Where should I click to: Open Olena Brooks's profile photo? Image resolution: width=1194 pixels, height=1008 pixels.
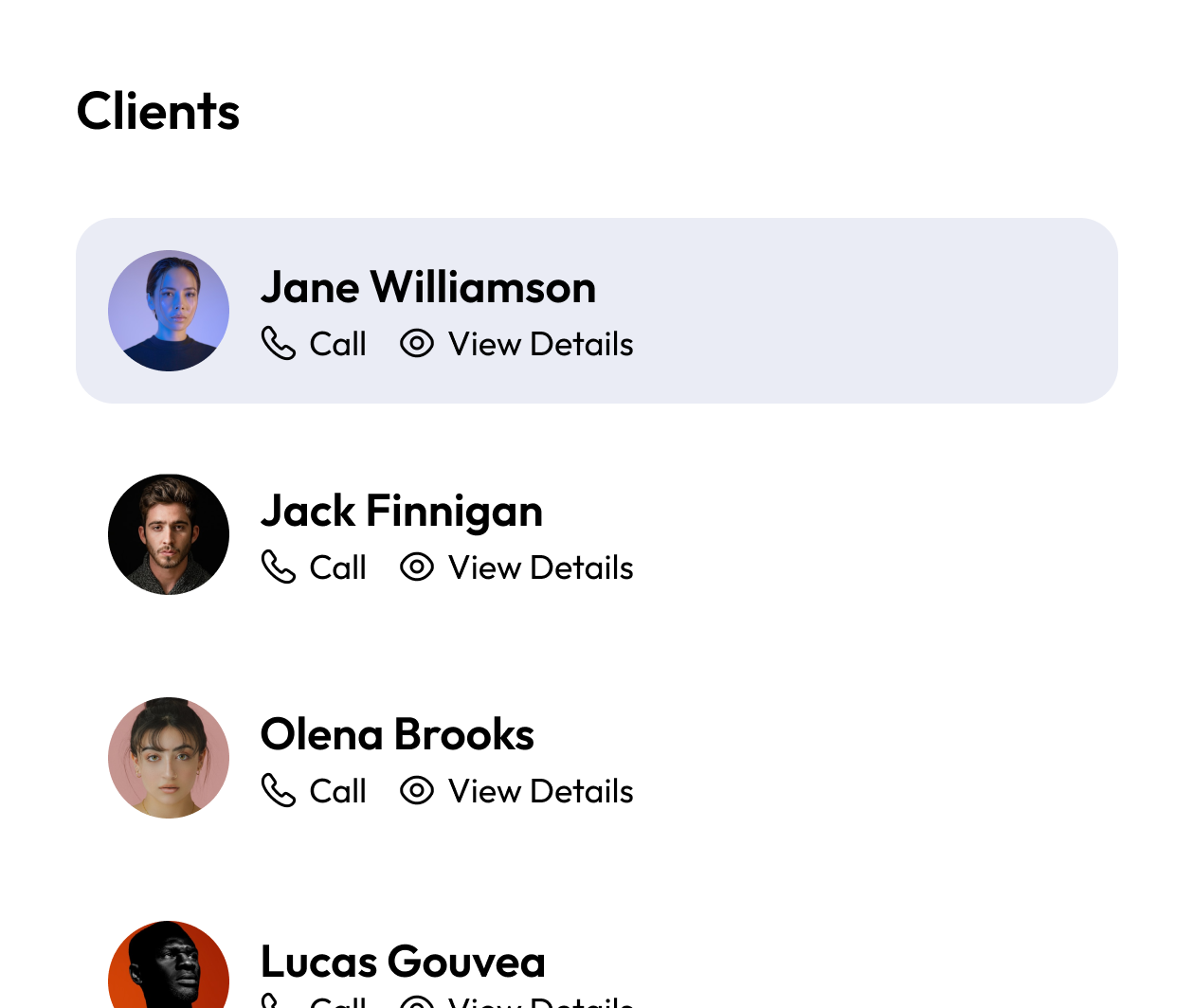point(169,758)
